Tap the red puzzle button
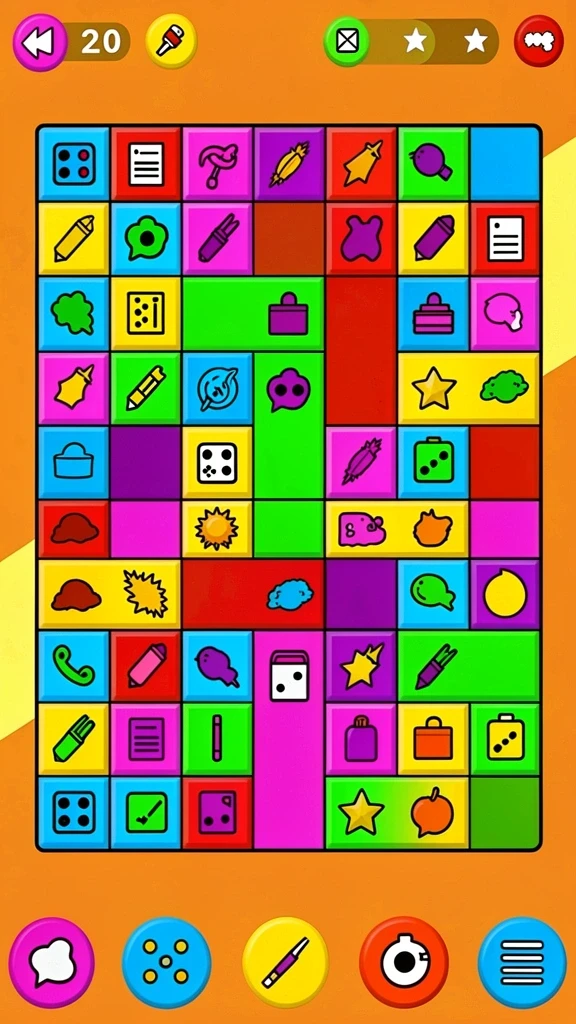This screenshot has height=1024, width=576. (539, 41)
